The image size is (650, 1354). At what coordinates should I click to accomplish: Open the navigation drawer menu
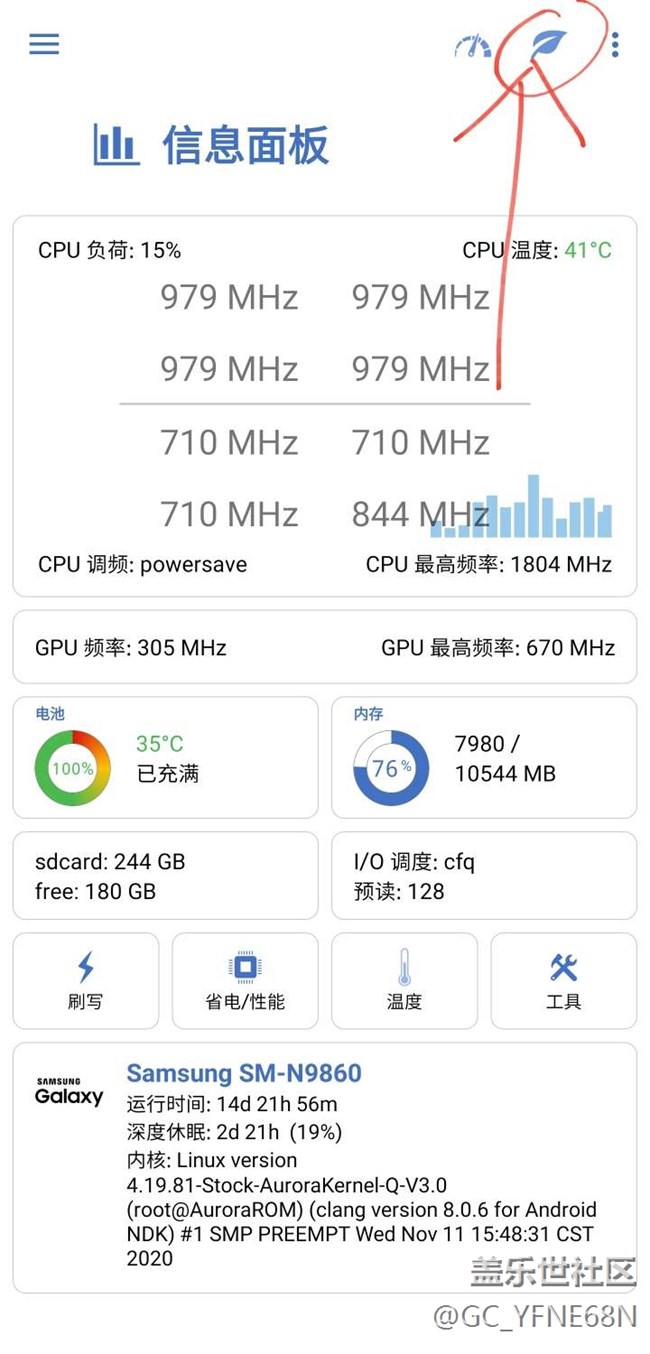(x=44, y=44)
